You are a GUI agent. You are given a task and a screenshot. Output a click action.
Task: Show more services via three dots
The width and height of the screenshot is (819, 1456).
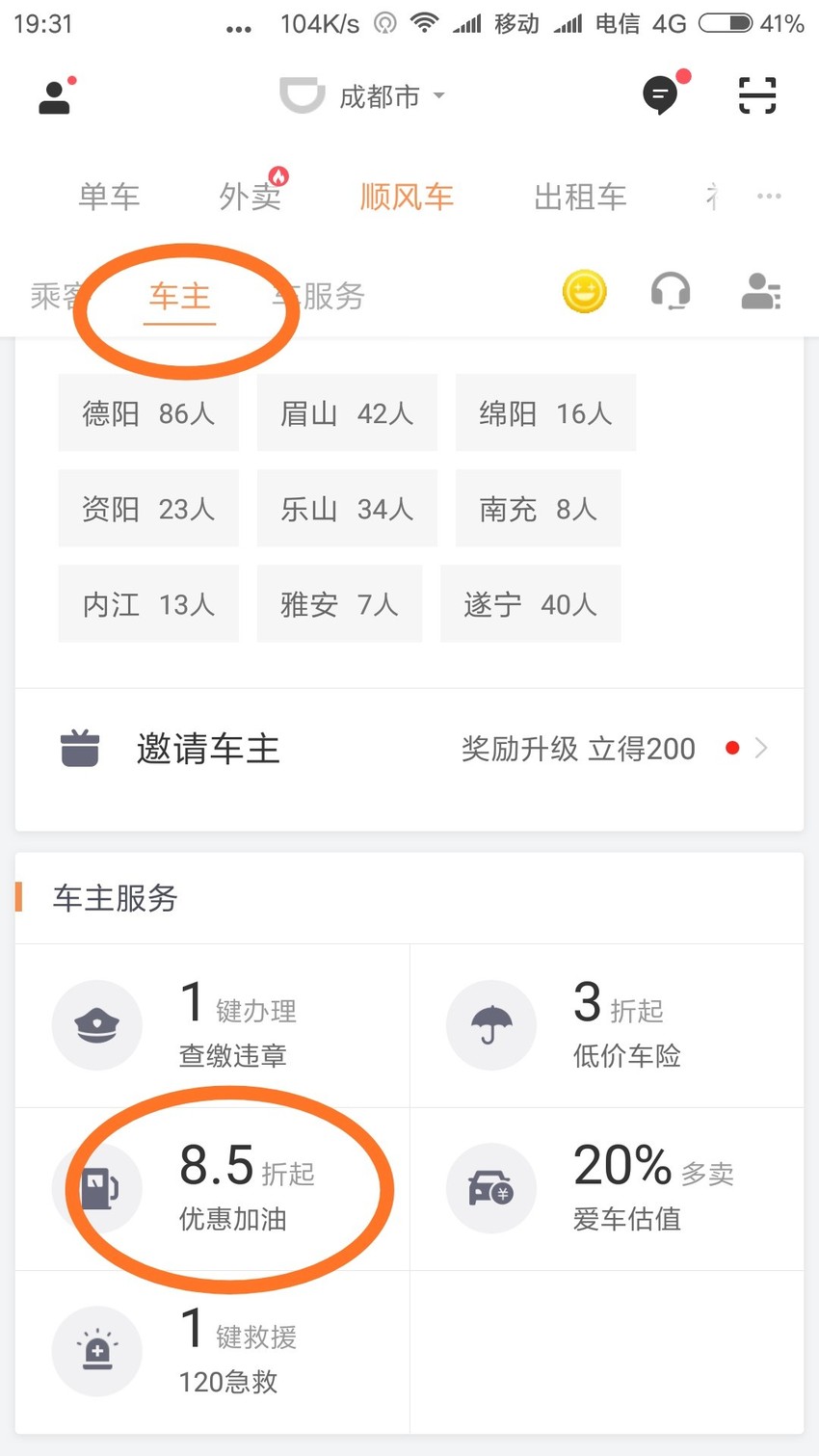769,197
